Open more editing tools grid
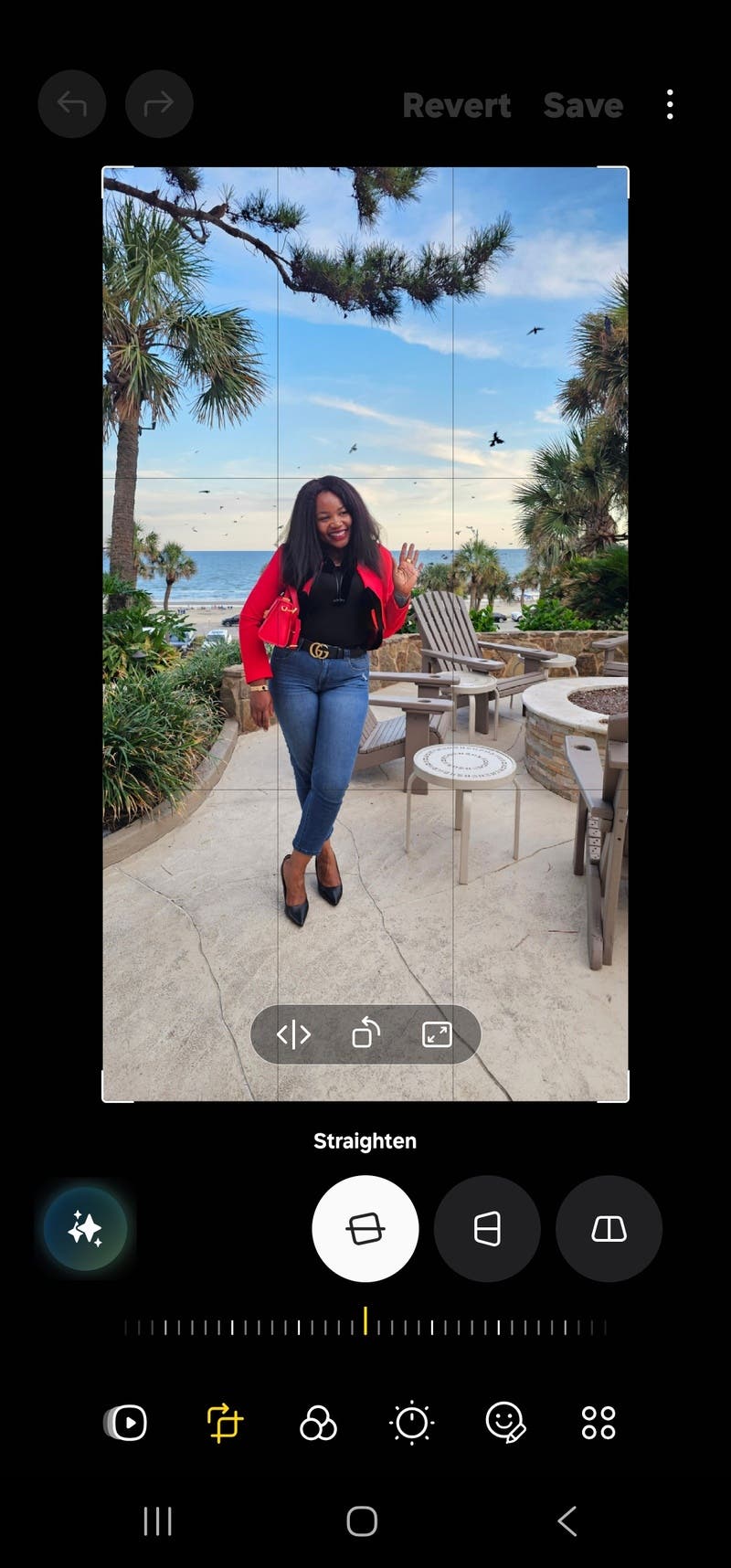 [599, 1423]
